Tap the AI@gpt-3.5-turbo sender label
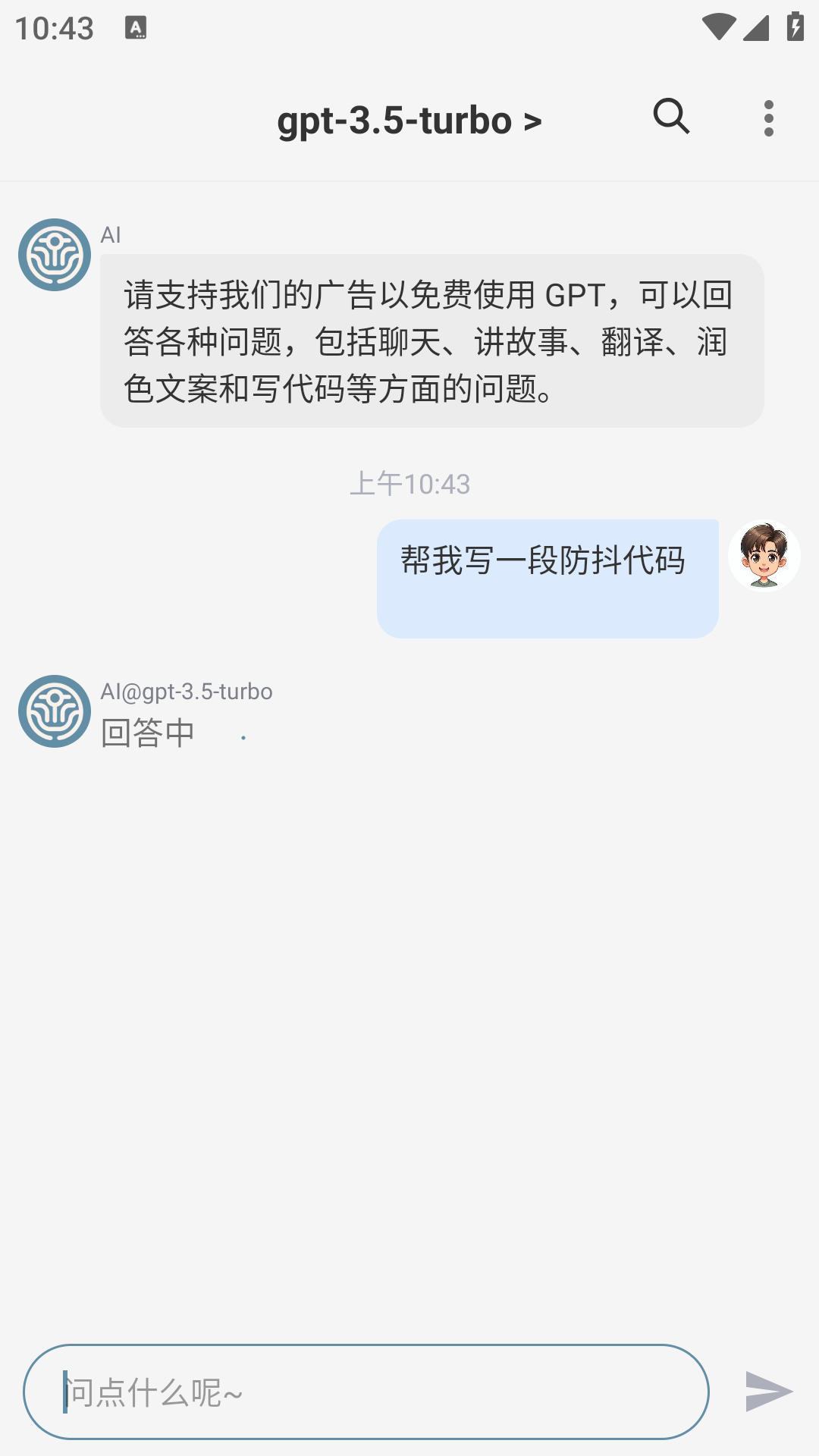The image size is (819, 1456). [187, 691]
